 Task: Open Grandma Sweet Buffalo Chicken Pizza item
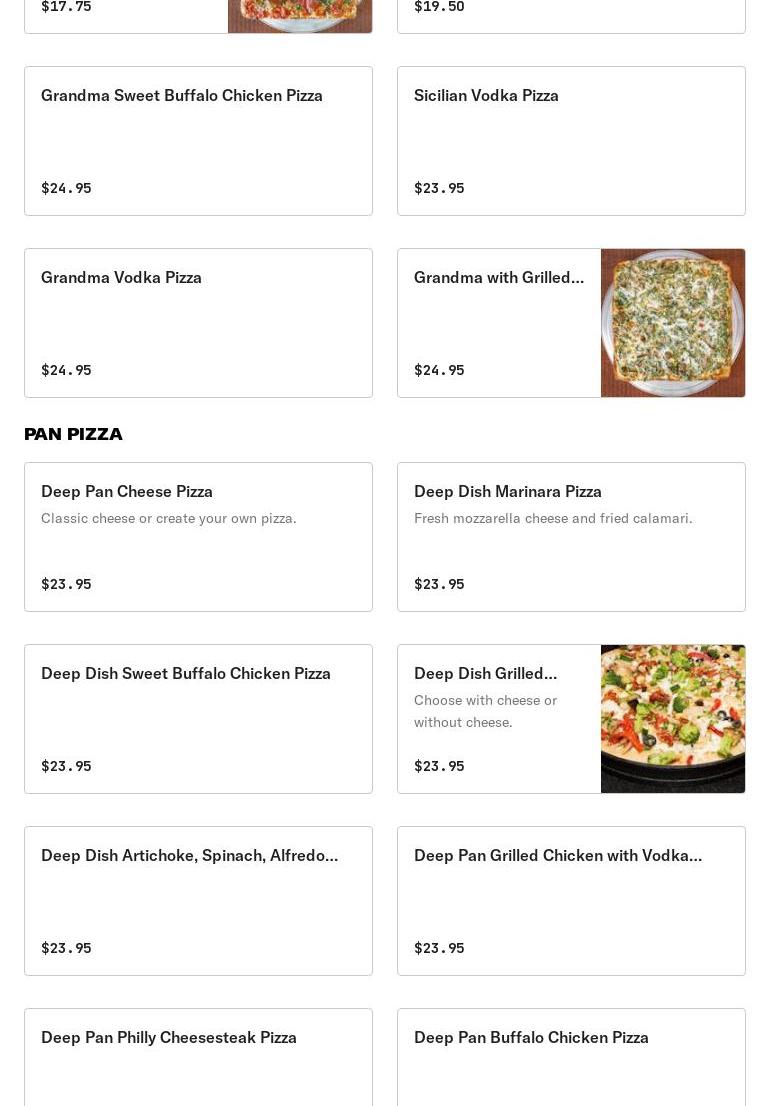[x=198, y=141]
